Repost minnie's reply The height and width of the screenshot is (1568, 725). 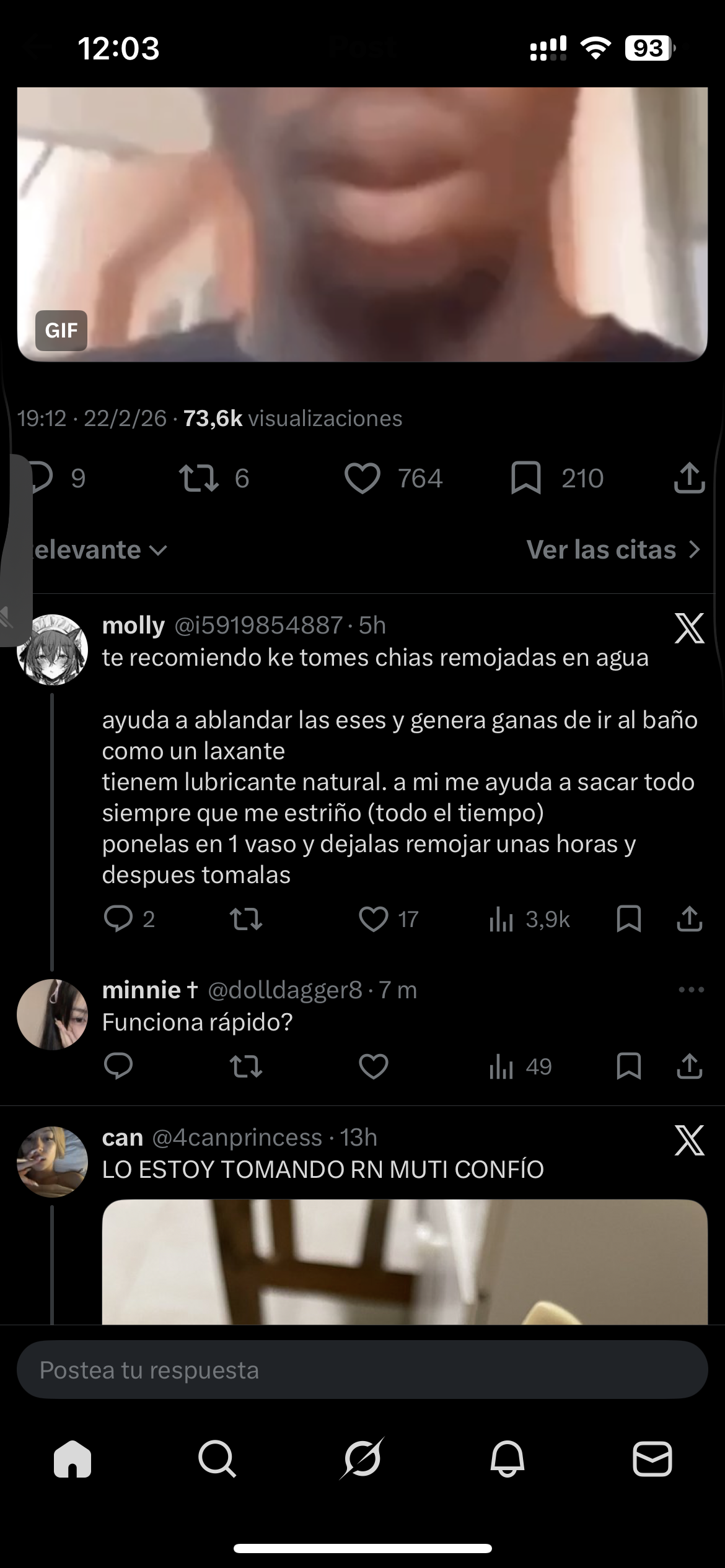coord(246,1066)
